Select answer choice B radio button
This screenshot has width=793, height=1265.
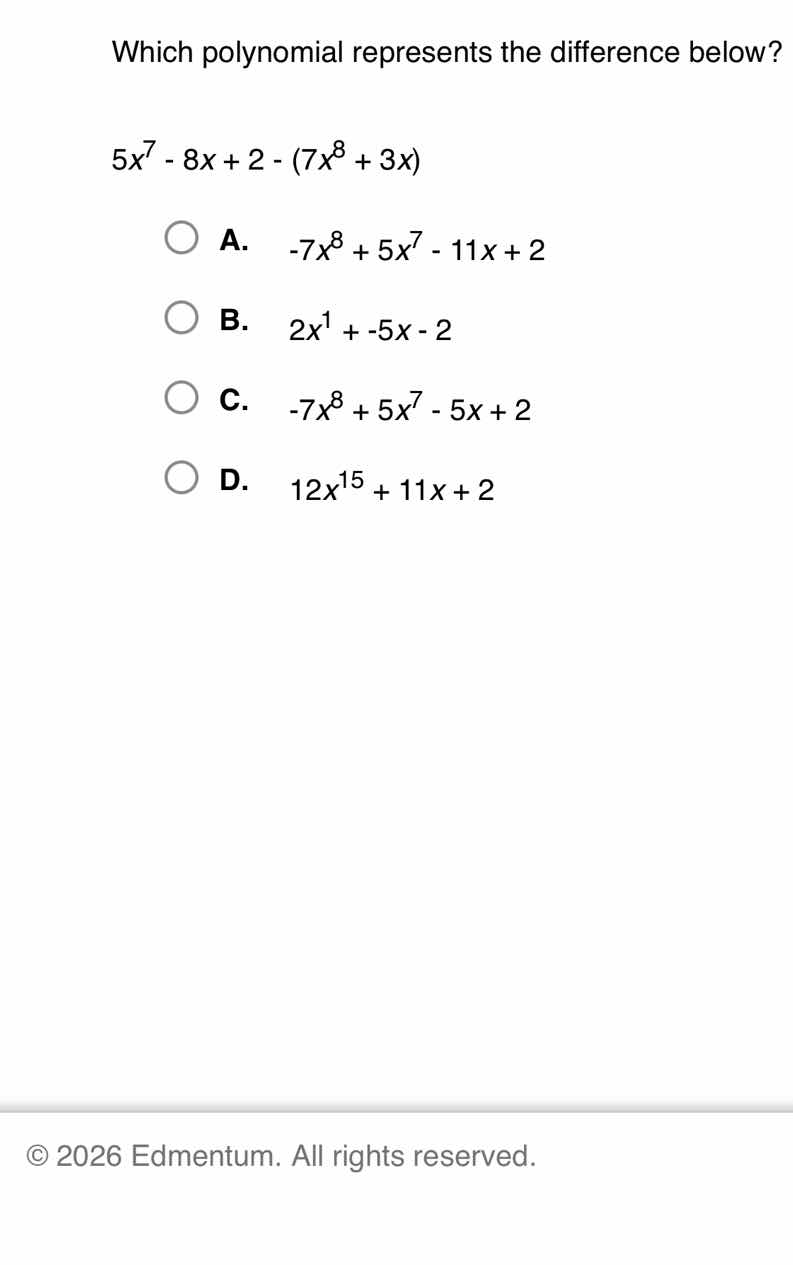[182, 317]
